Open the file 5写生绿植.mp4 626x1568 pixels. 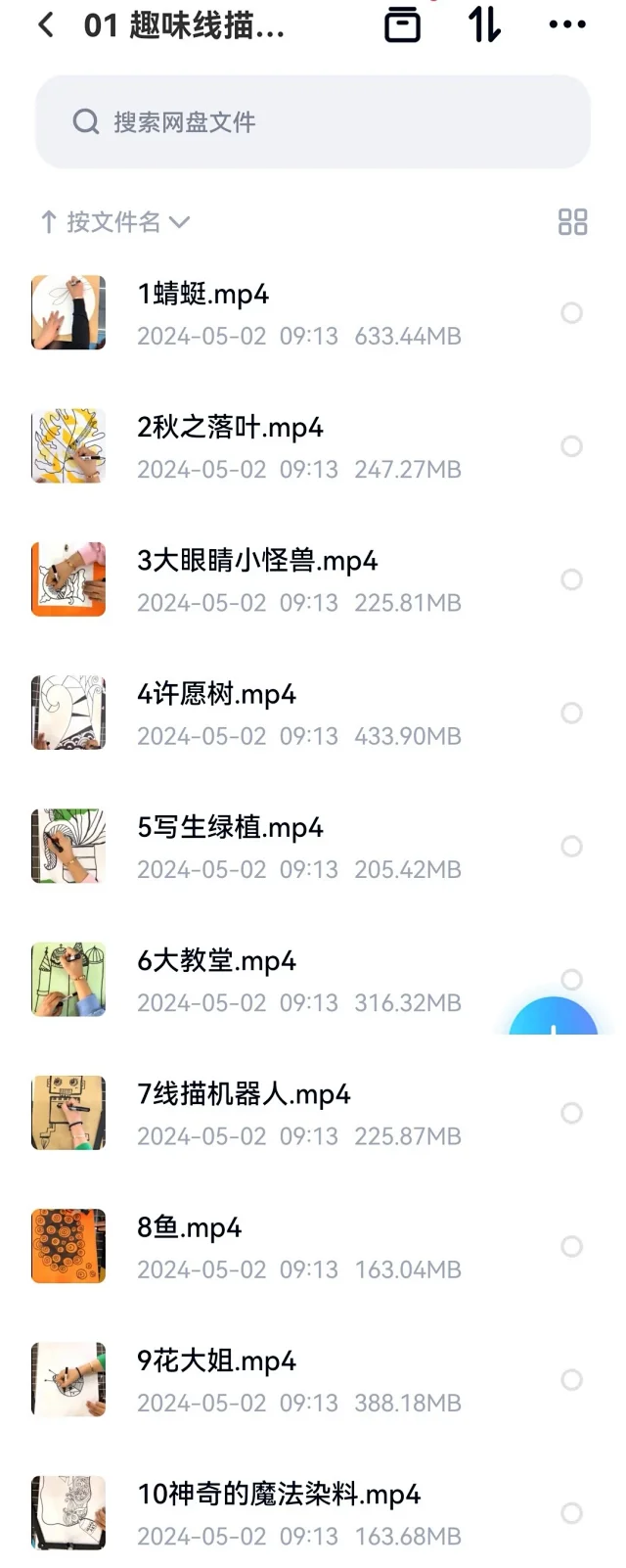coord(230,828)
